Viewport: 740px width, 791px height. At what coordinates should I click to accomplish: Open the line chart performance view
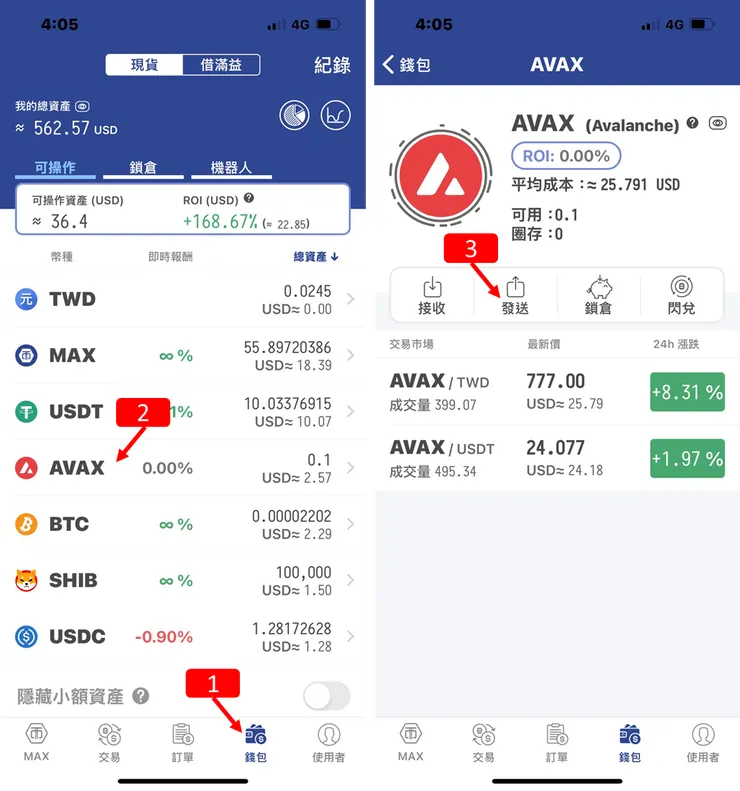[x=335, y=116]
